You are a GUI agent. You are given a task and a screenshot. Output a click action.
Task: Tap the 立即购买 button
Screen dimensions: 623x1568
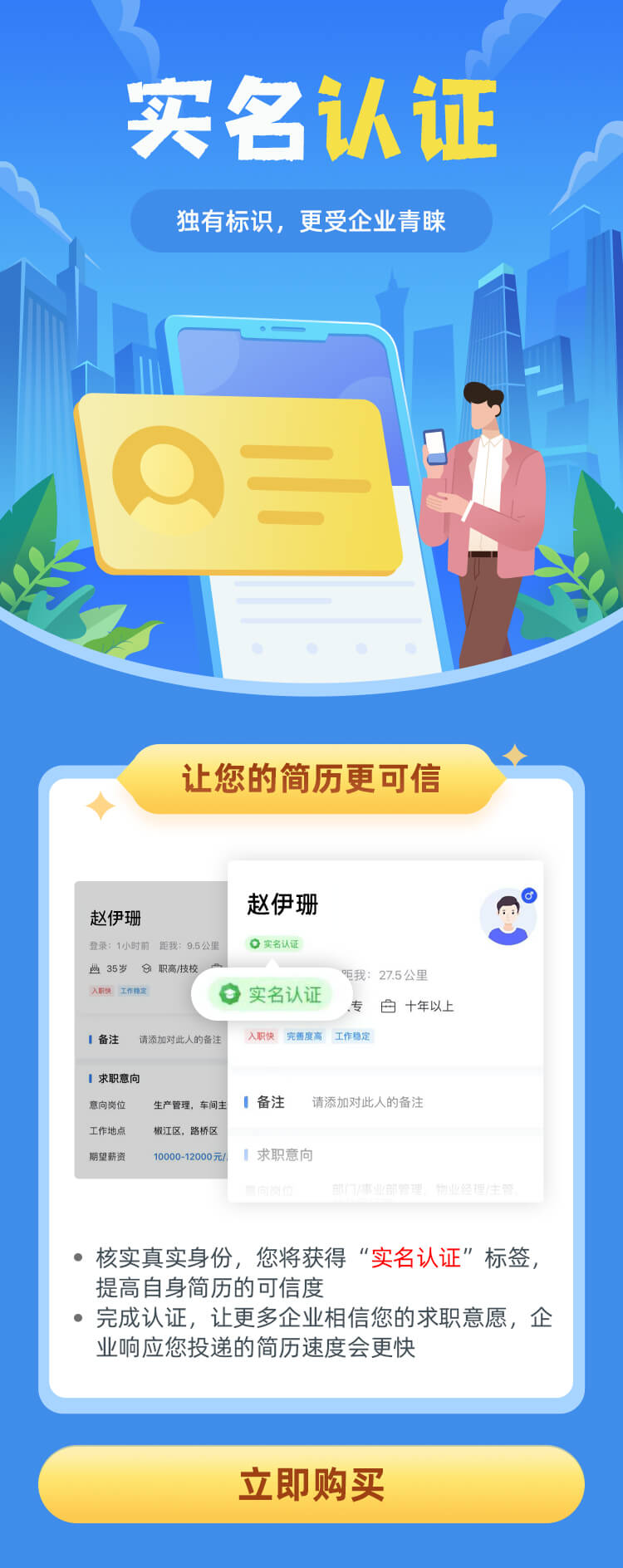pos(311,1484)
